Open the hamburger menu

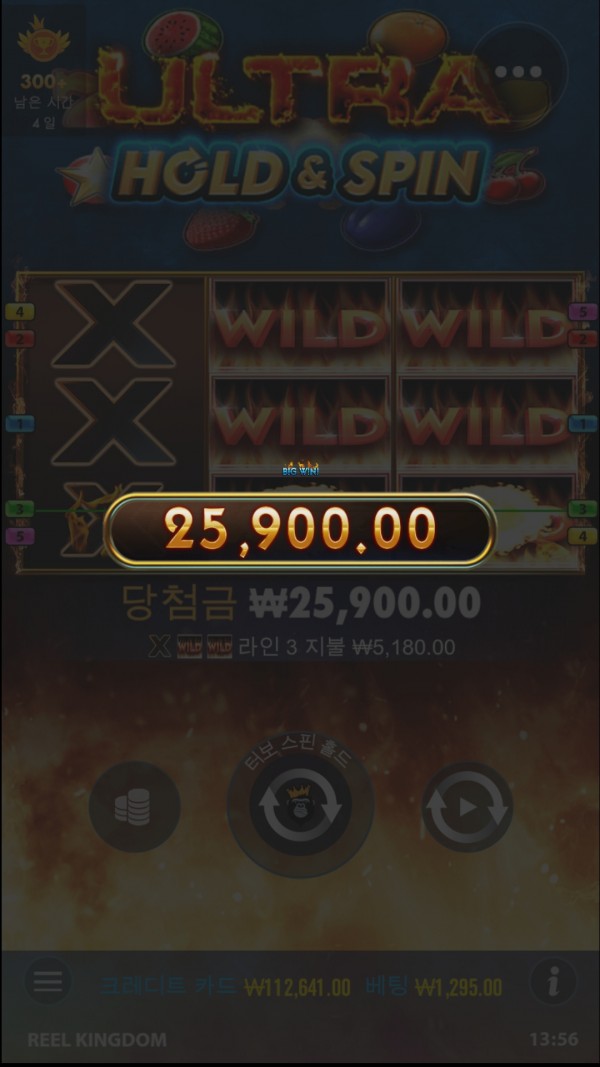pos(48,981)
